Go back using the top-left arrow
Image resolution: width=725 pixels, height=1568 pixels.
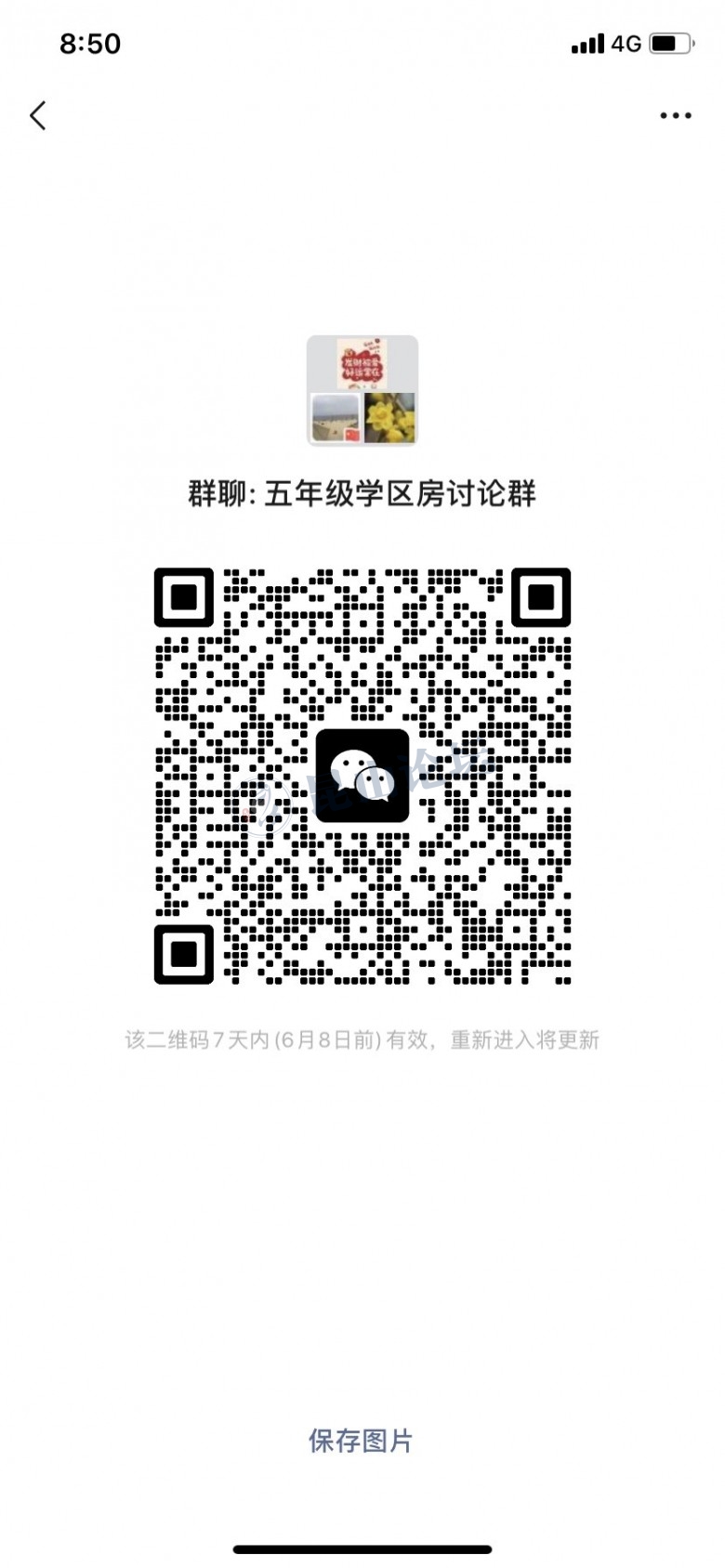38,116
